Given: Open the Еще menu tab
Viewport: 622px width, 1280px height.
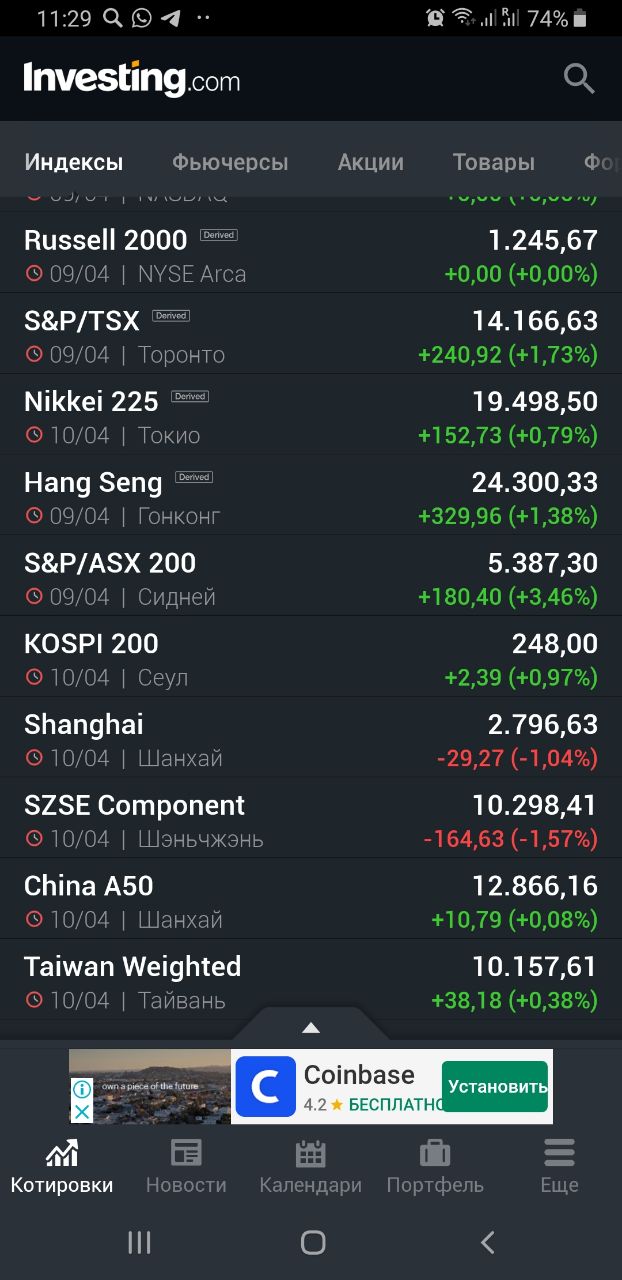Looking at the screenshot, I should point(560,1167).
